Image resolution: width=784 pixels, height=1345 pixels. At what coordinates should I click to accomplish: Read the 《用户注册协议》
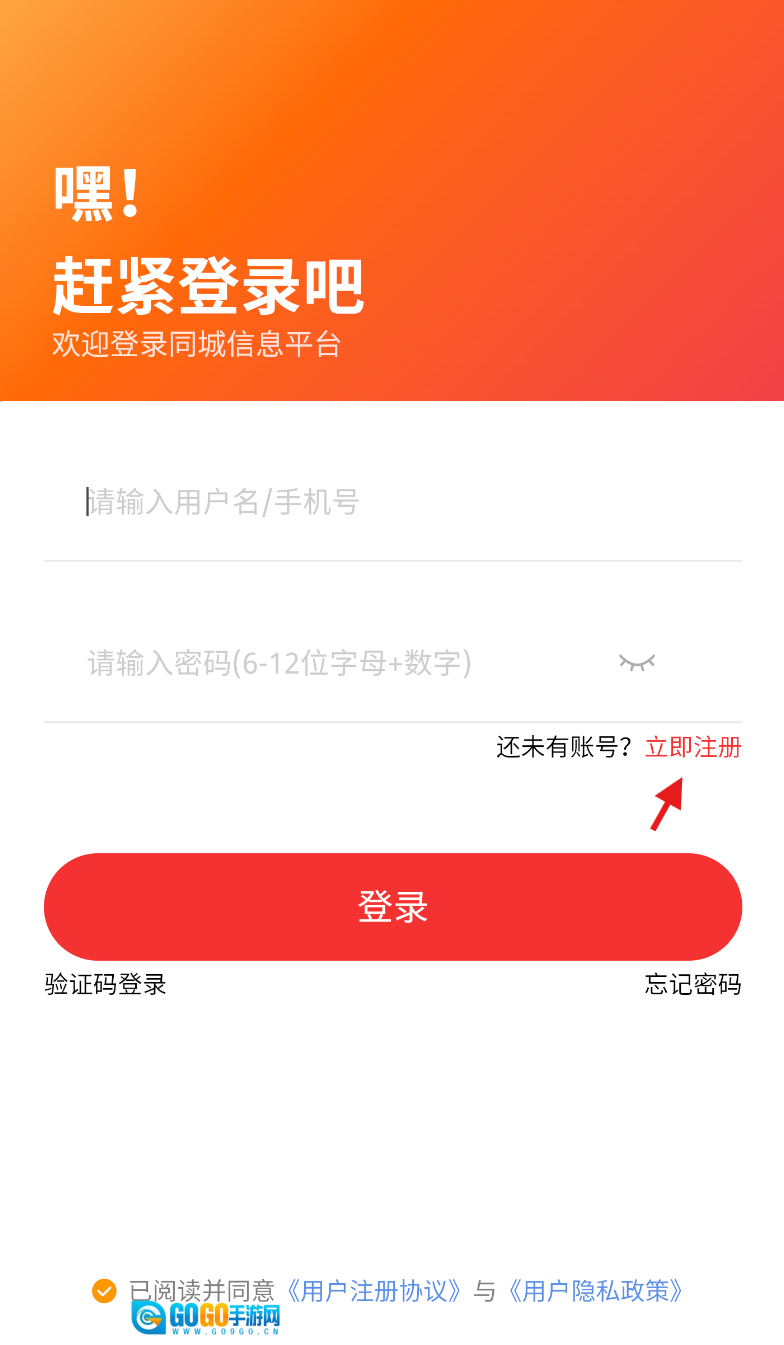[375, 1291]
